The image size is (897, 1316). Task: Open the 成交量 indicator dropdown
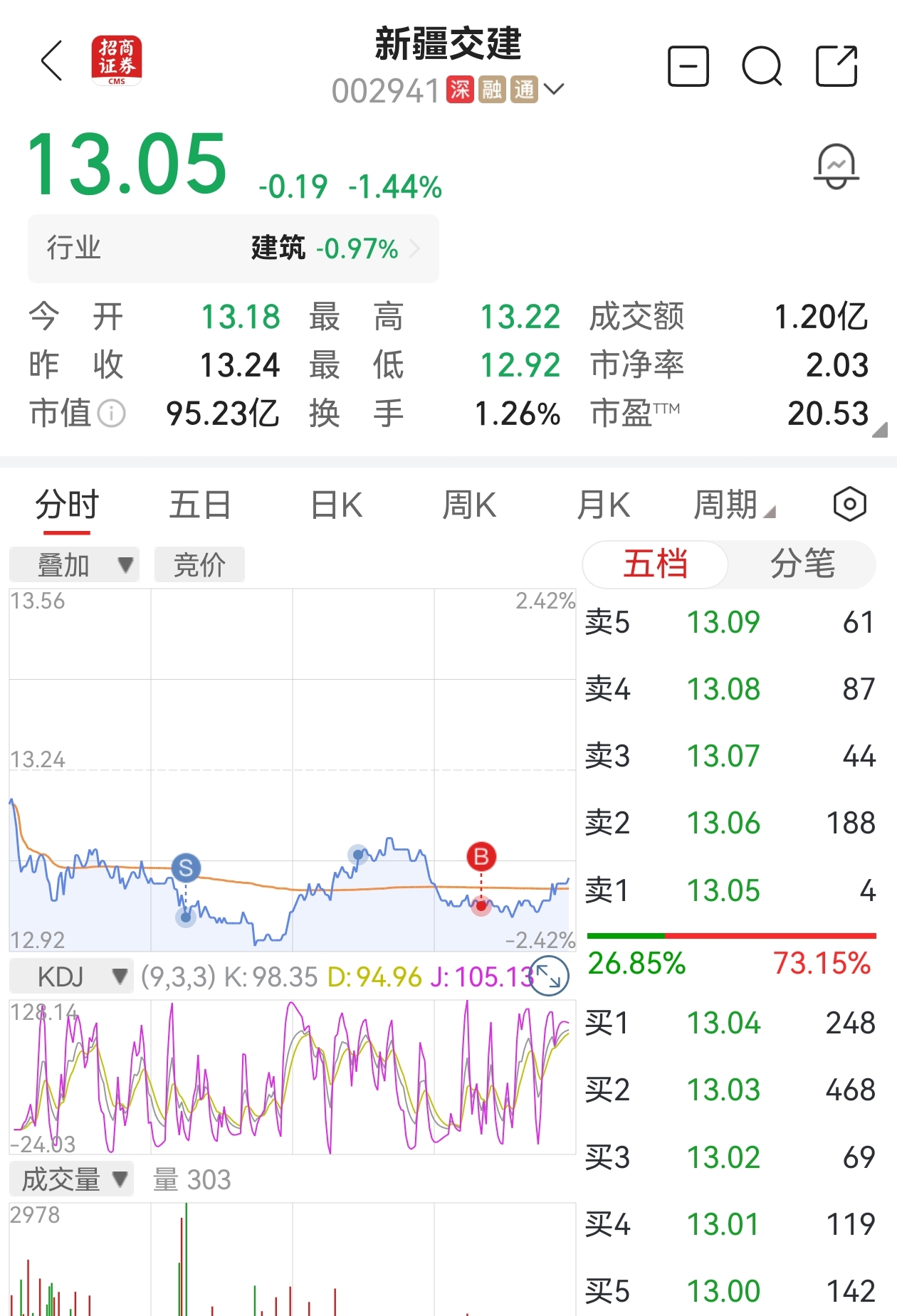tap(71, 1179)
